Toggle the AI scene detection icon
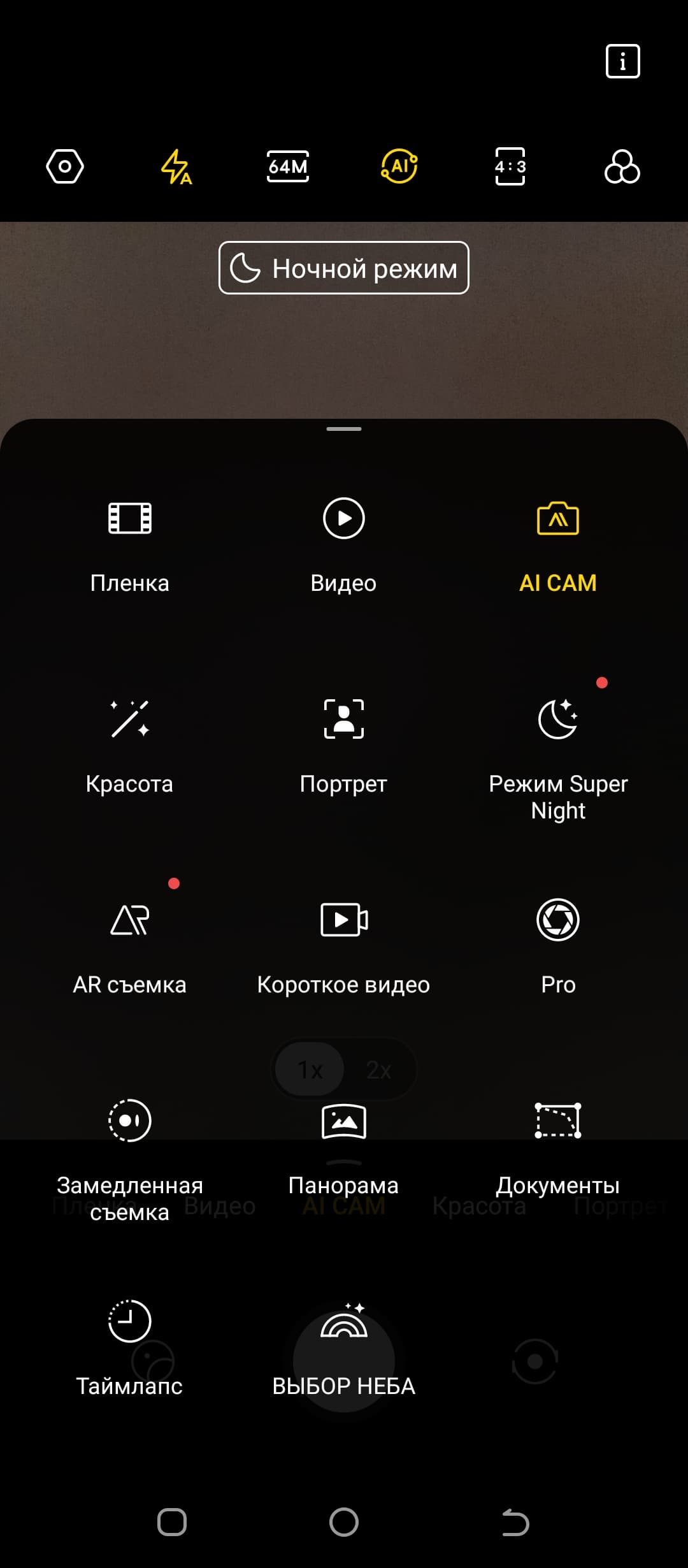688x1568 pixels. [399, 167]
